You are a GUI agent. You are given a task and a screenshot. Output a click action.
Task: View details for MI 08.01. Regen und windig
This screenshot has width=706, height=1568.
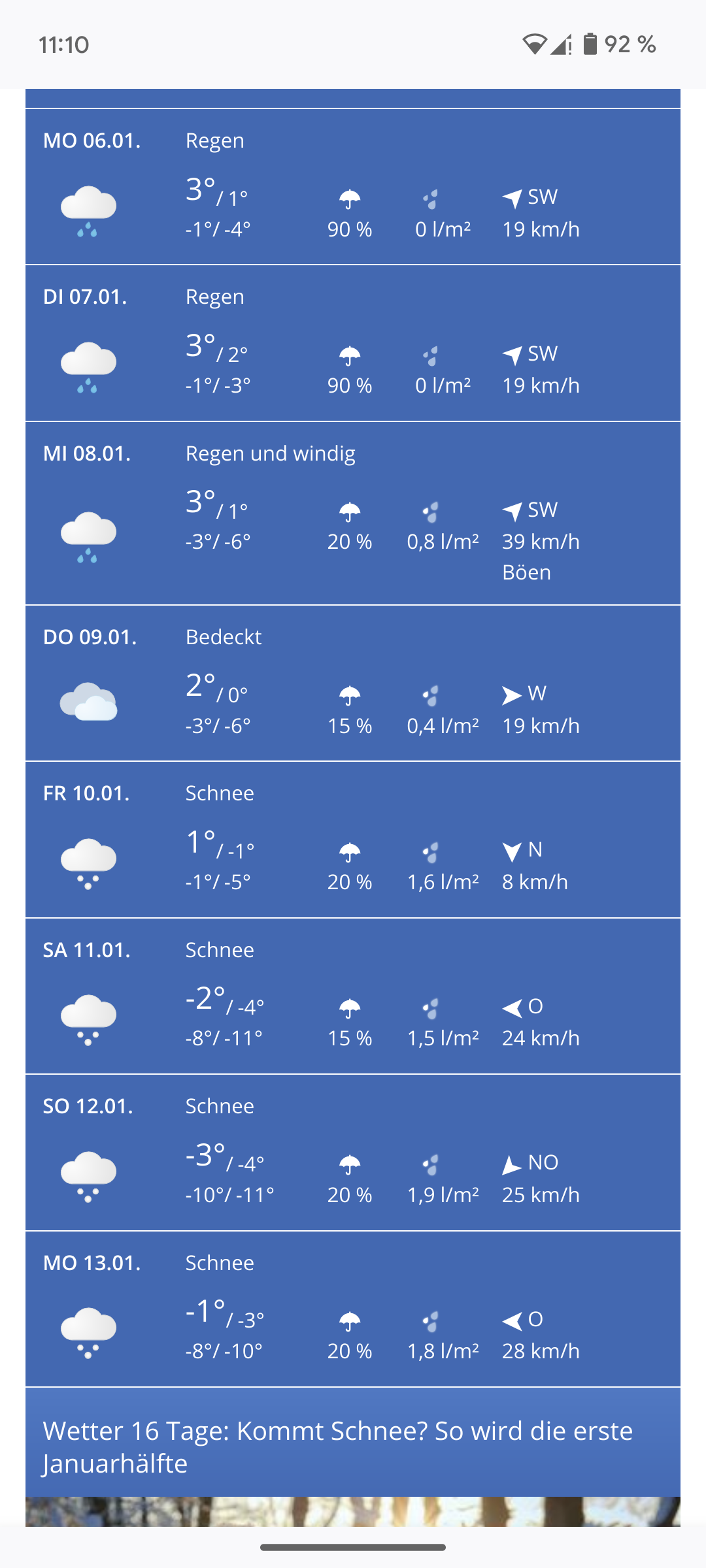click(353, 514)
